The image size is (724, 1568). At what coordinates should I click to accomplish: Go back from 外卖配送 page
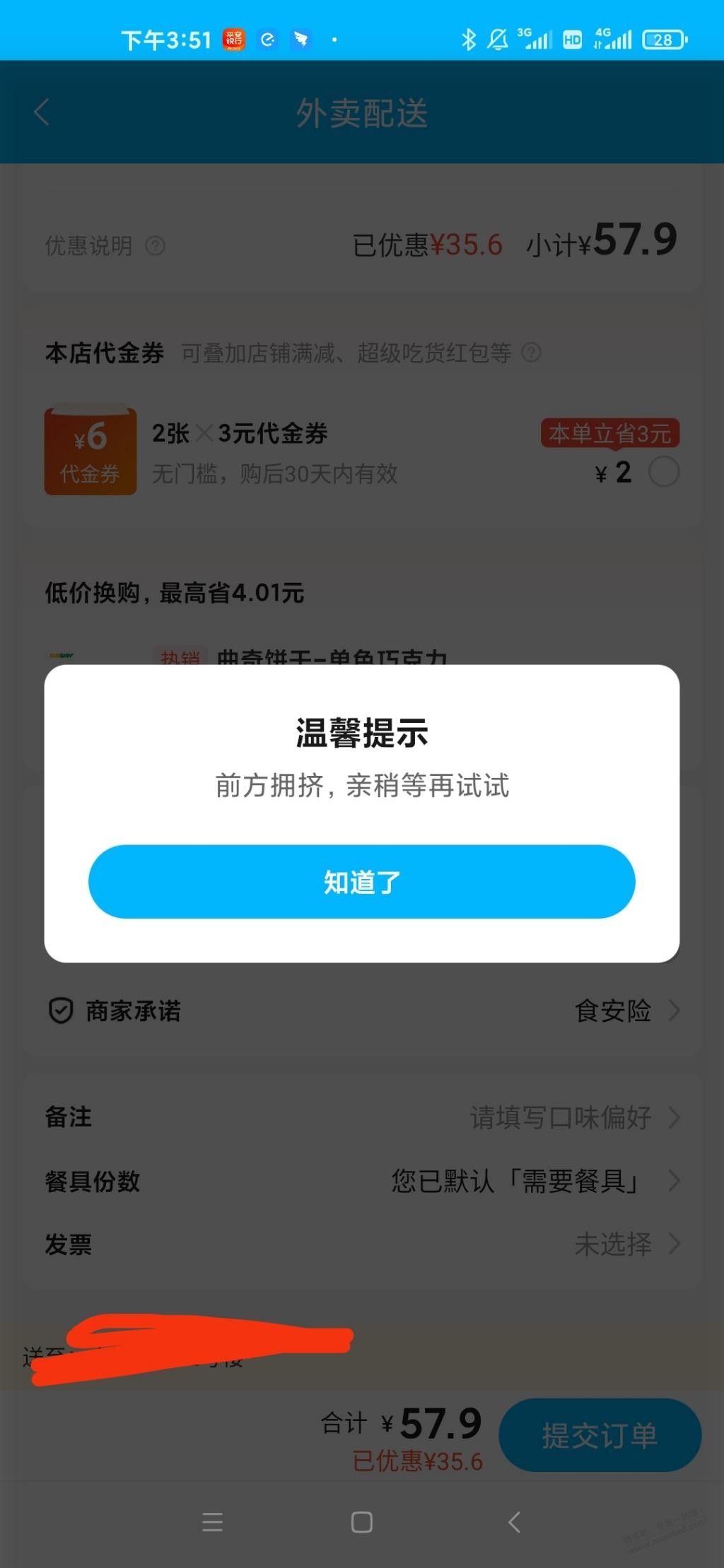(42, 113)
